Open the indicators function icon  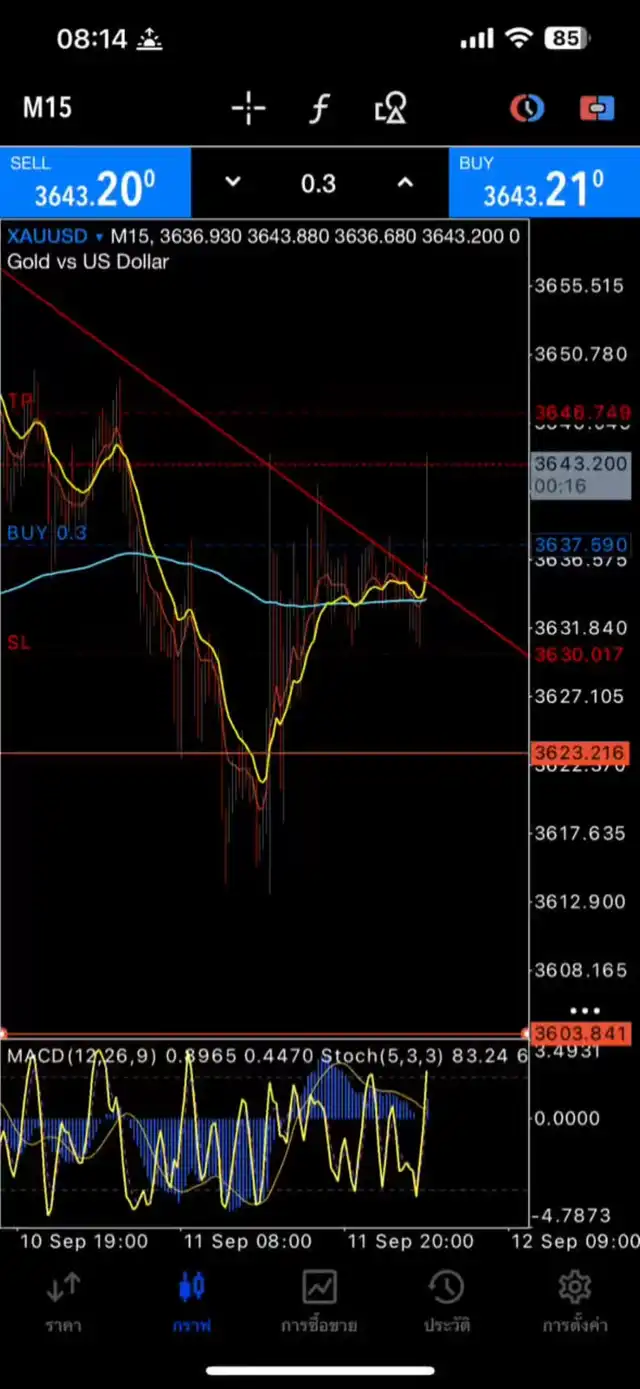coord(318,108)
